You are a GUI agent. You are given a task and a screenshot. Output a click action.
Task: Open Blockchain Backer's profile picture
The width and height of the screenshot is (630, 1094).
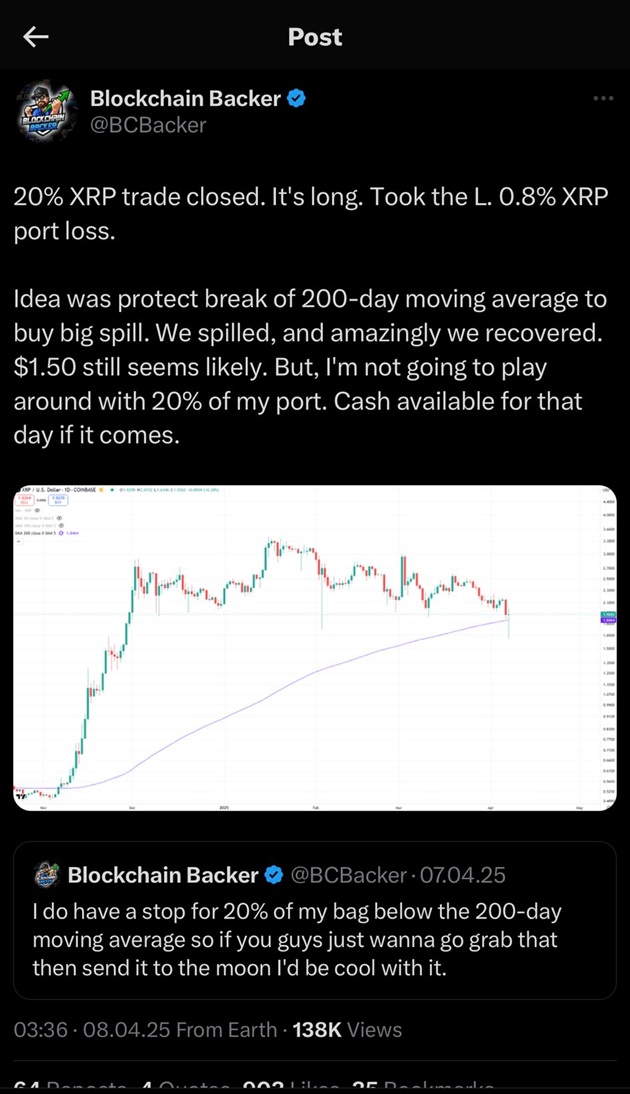[x=44, y=111]
